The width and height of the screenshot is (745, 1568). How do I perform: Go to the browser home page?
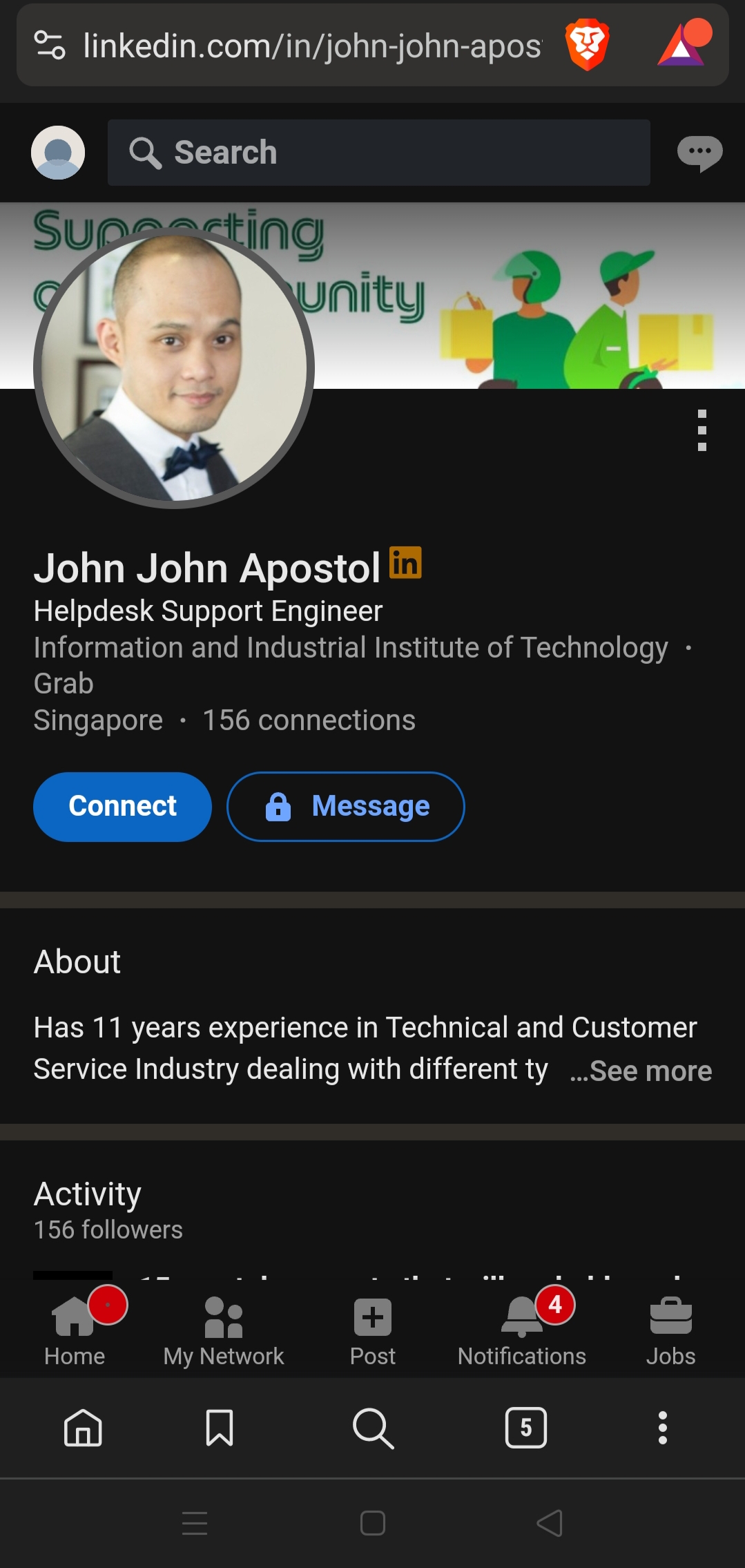tap(83, 1427)
